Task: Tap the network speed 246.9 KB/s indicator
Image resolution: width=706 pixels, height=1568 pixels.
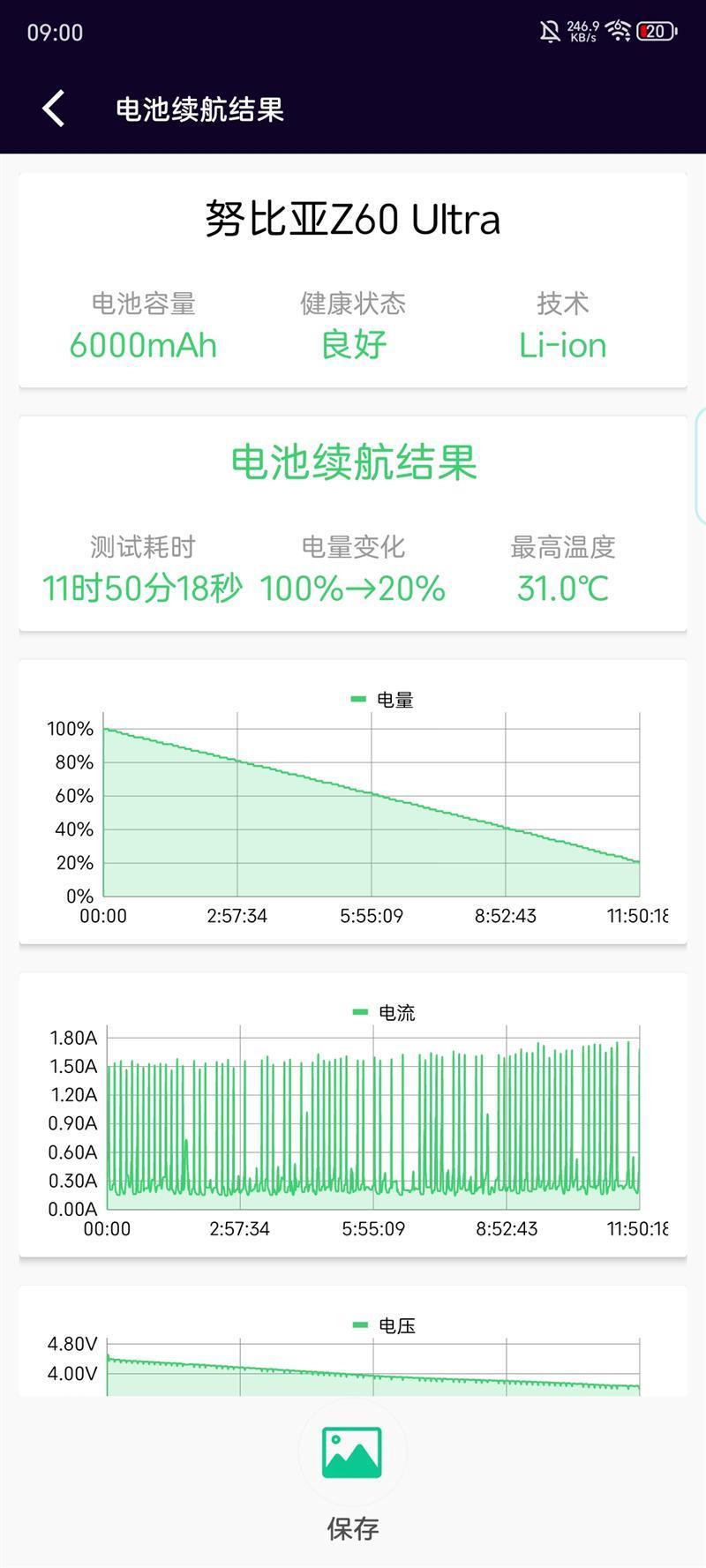Action: tap(583, 29)
